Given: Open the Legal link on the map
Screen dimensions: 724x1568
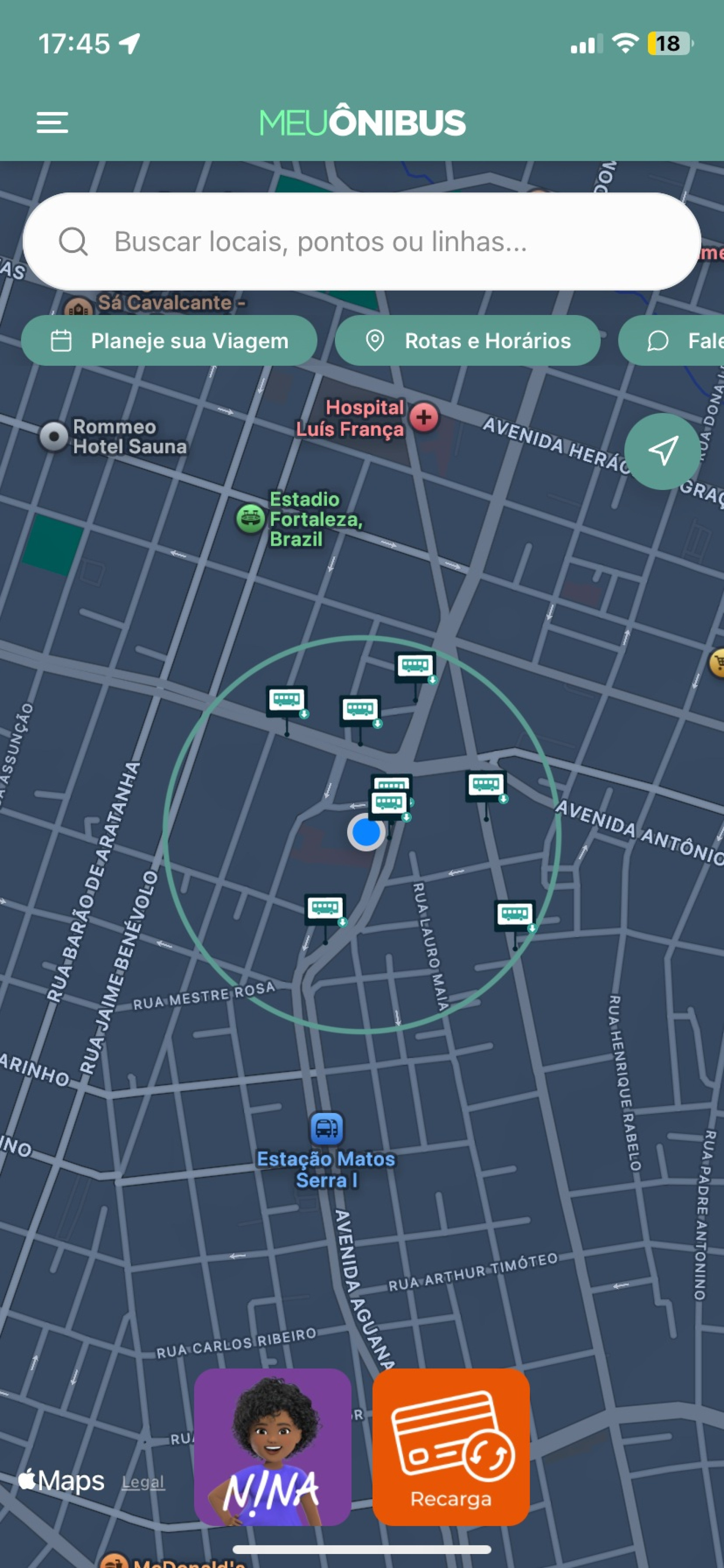Looking at the screenshot, I should pyautogui.click(x=143, y=1482).
